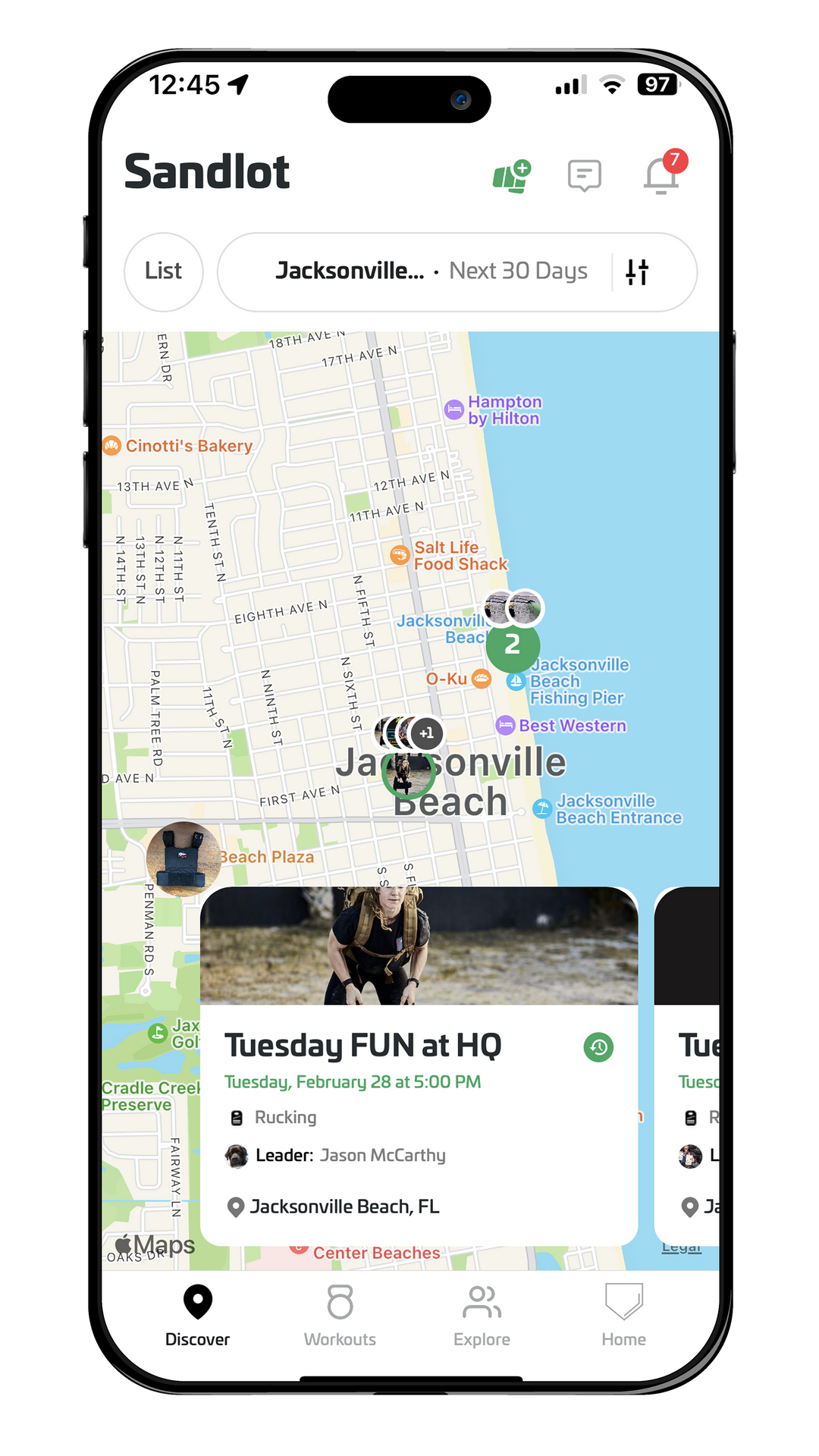Switch to List view

click(163, 271)
